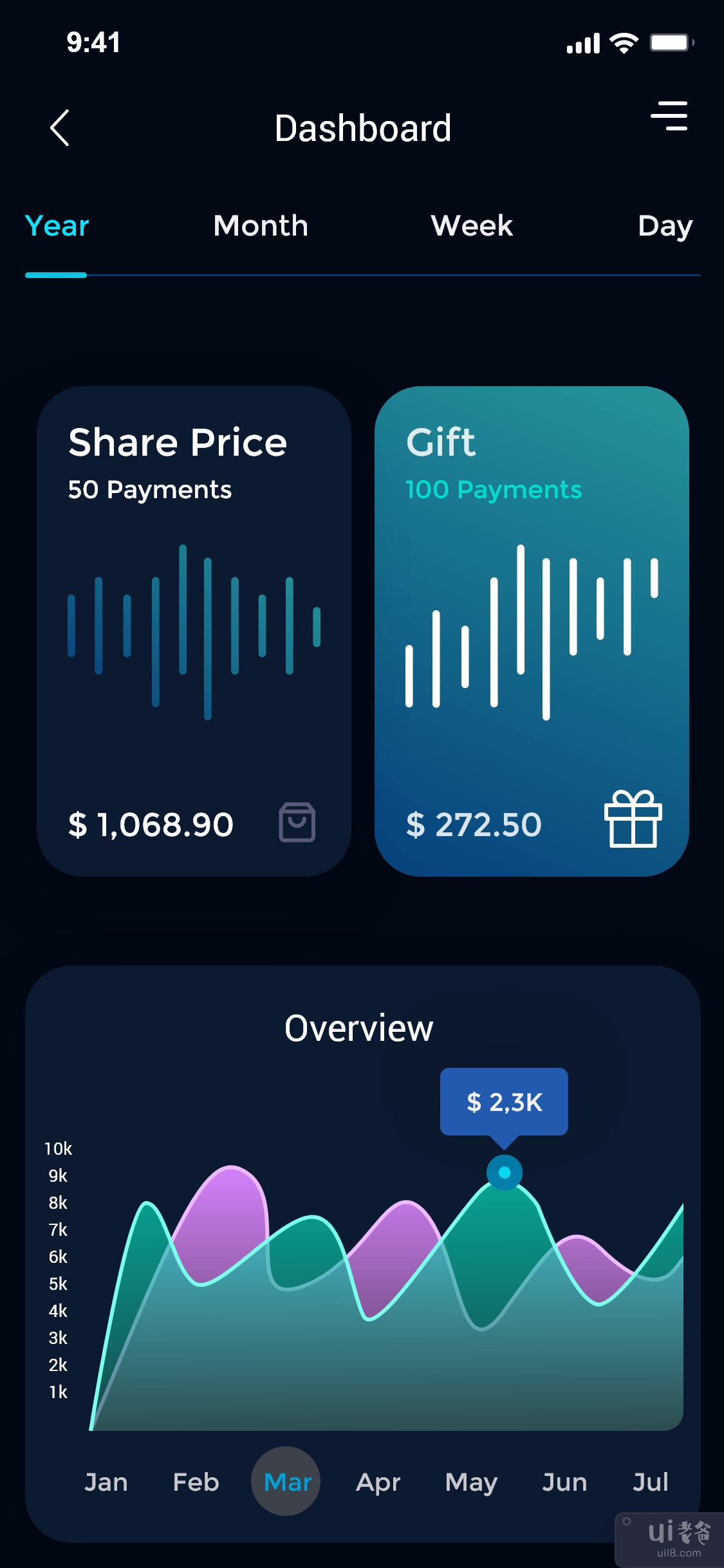The height and width of the screenshot is (1568, 724).
Task: Choose Jul in the Overview chart
Action: pos(651,1482)
